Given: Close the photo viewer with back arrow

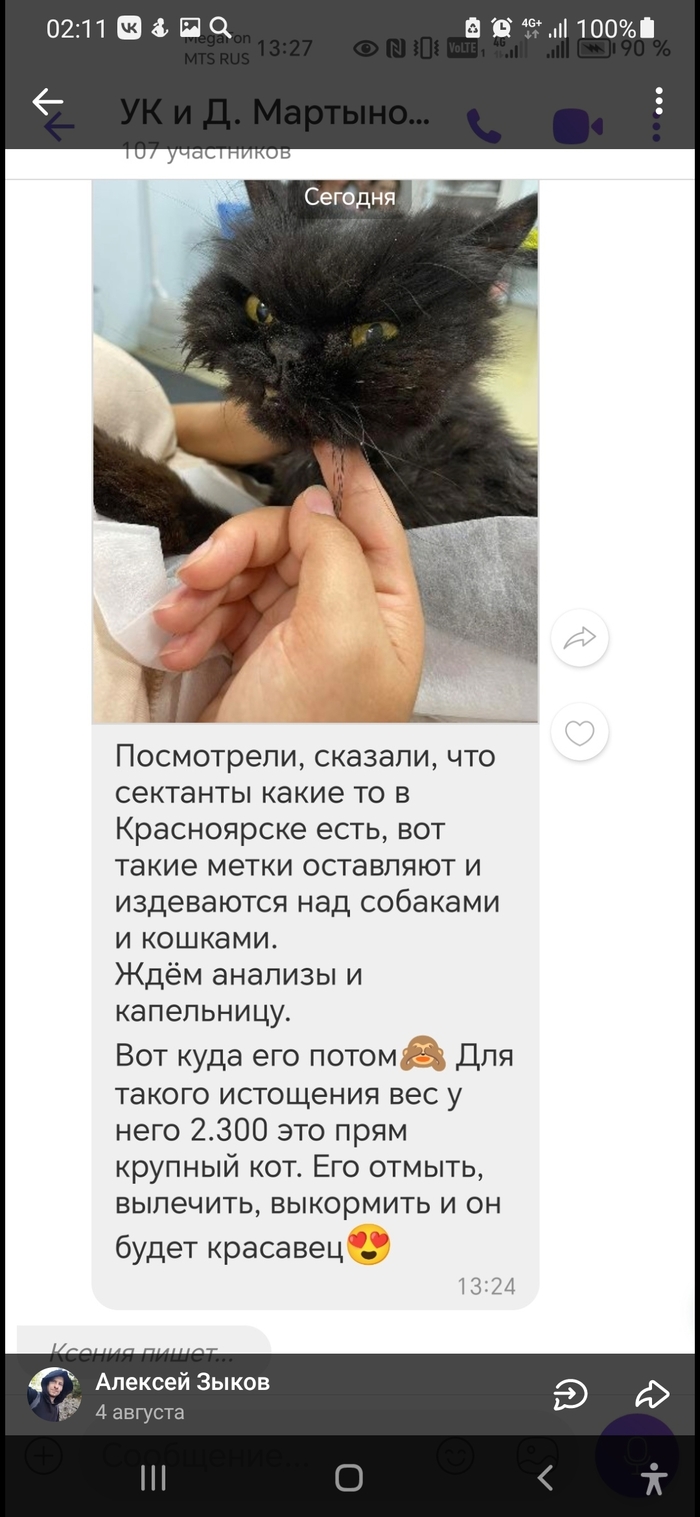Looking at the screenshot, I should pyautogui.click(x=47, y=101).
